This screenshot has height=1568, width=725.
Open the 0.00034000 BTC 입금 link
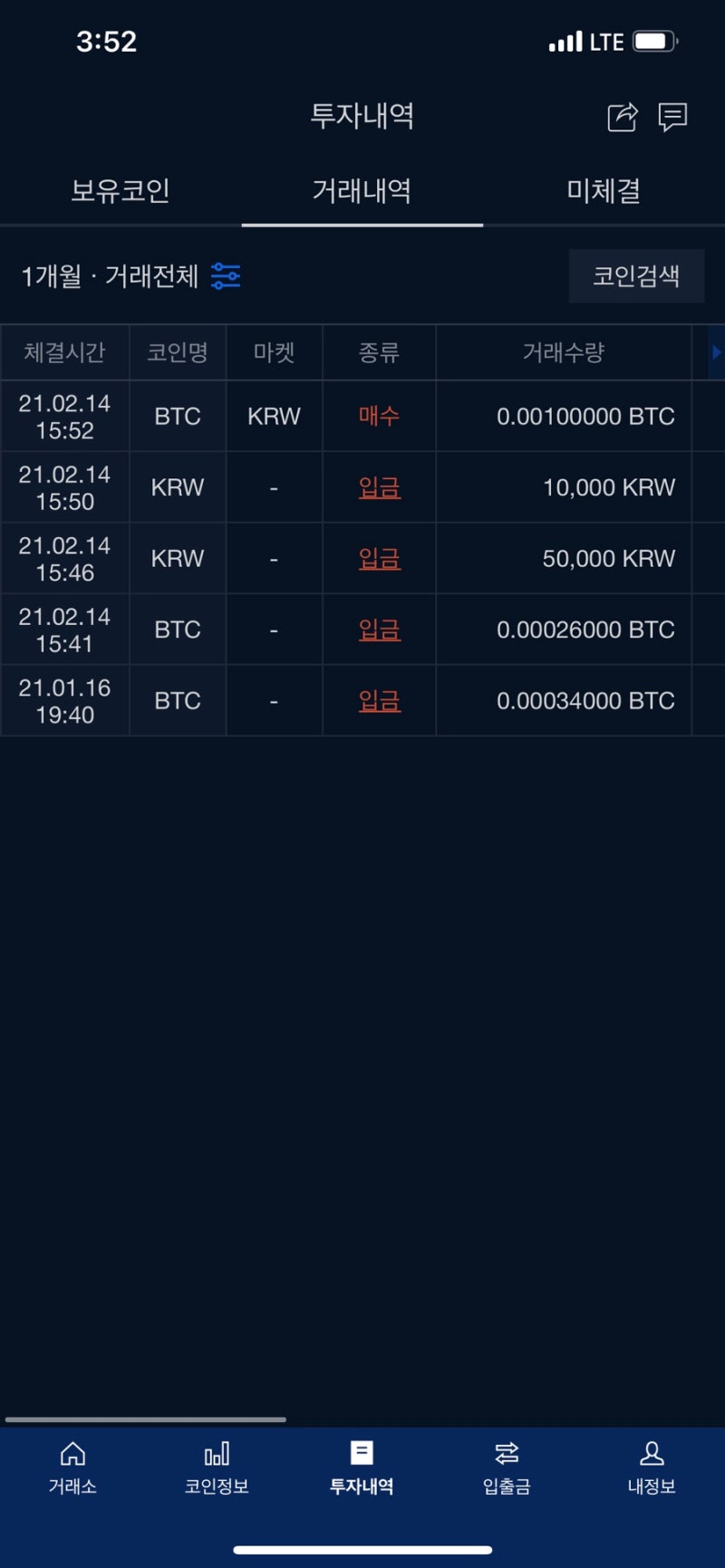click(379, 701)
